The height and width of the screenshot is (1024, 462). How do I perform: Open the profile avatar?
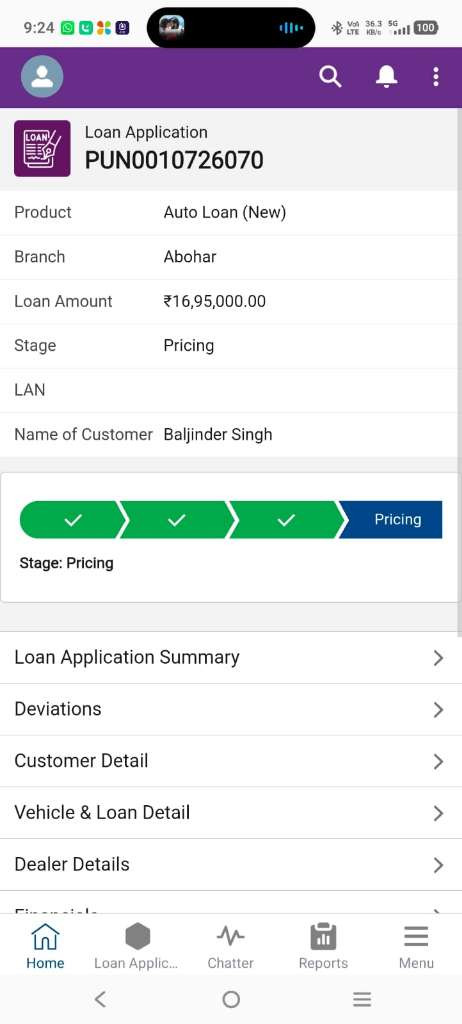42,76
